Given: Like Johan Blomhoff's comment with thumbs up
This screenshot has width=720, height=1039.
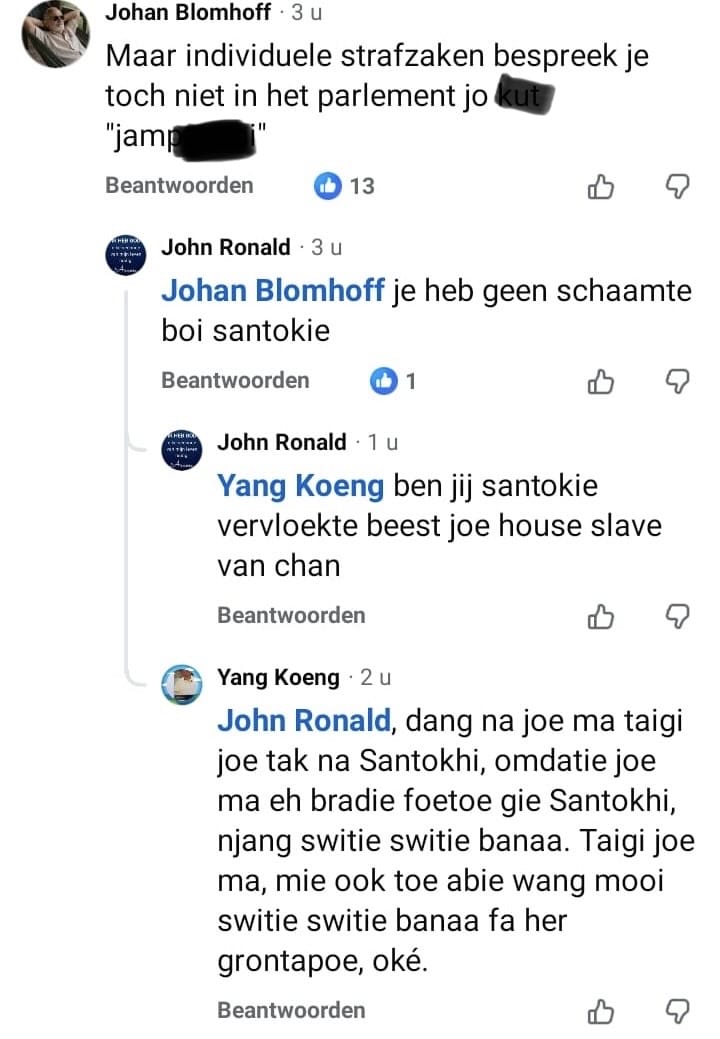Looking at the screenshot, I should [599, 185].
